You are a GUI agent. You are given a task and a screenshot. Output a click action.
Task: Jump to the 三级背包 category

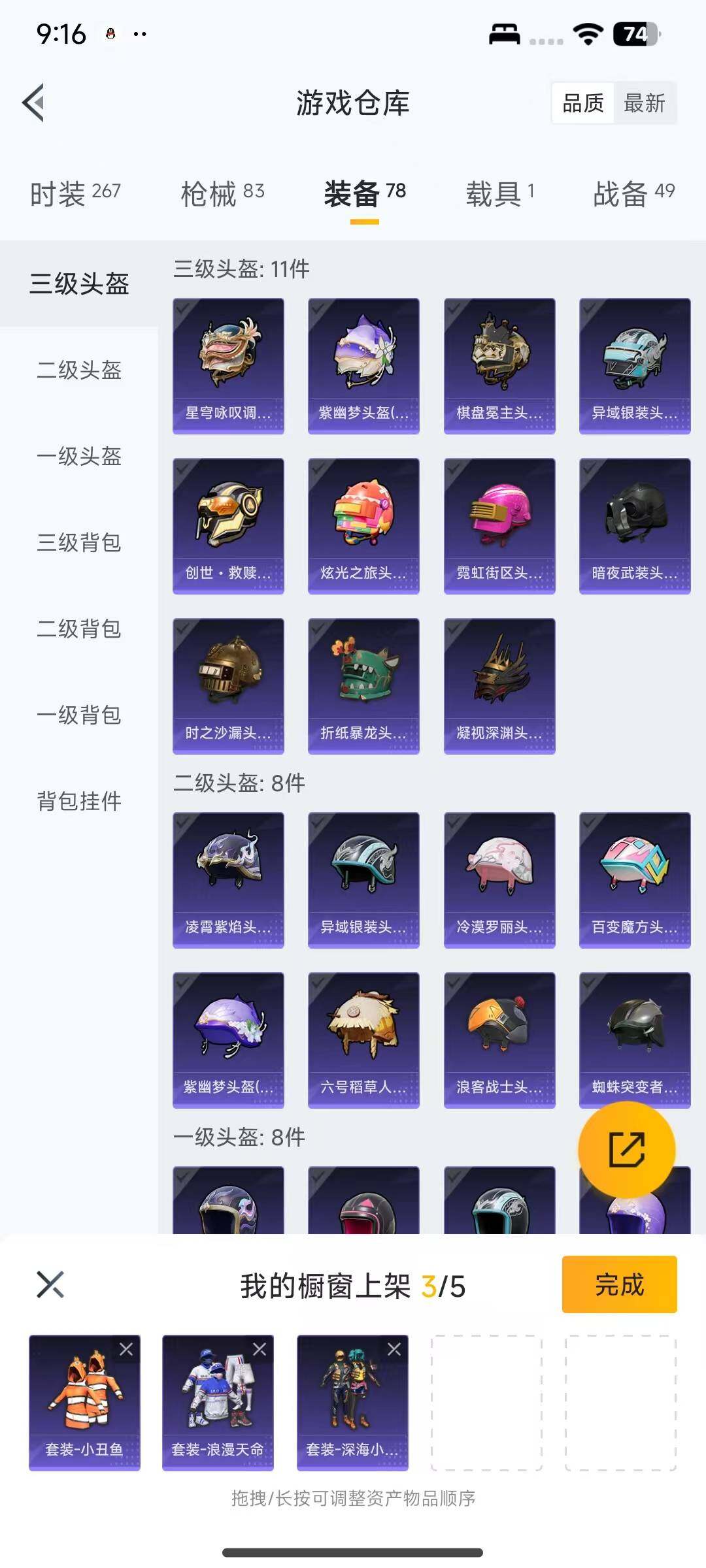pyautogui.click(x=79, y=542)
